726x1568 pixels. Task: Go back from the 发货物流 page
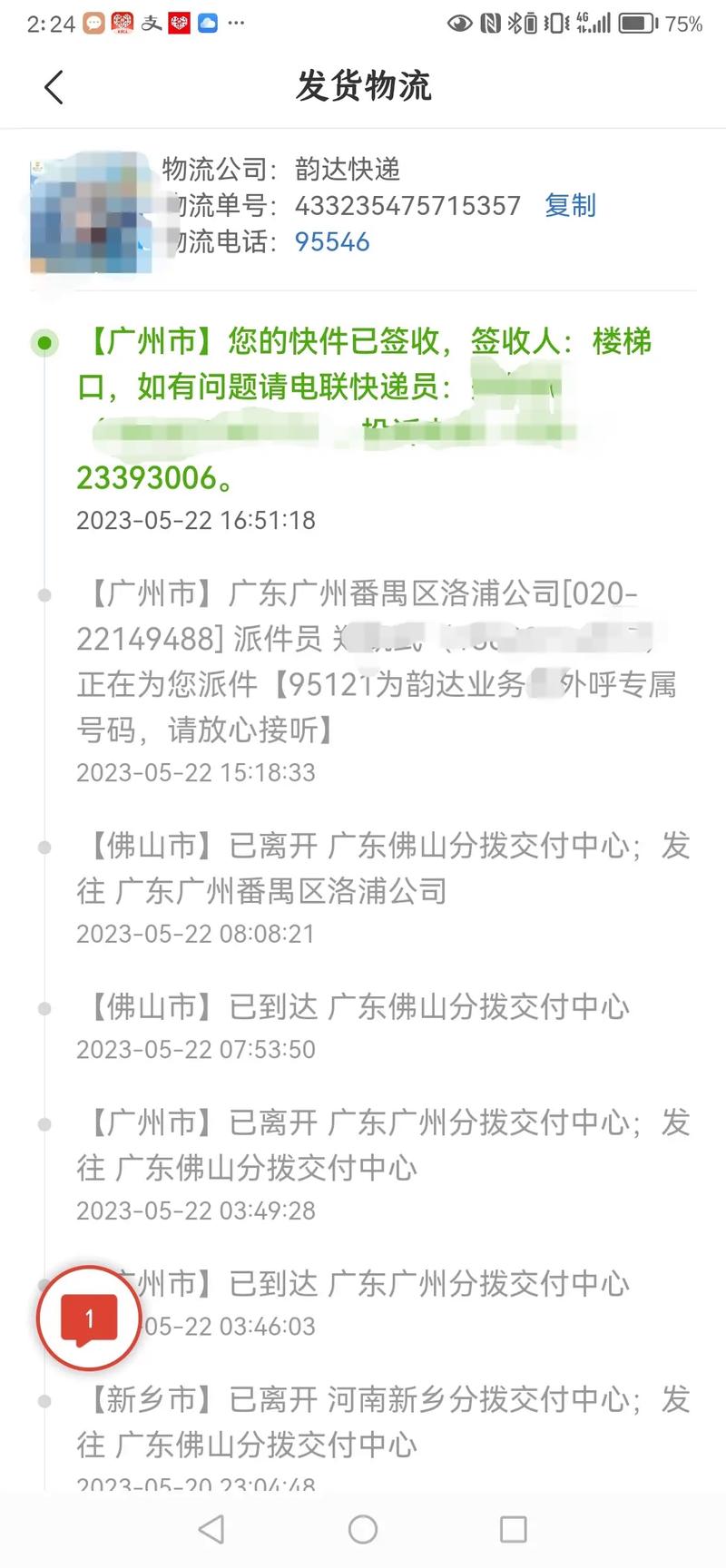tap(54, 87)
